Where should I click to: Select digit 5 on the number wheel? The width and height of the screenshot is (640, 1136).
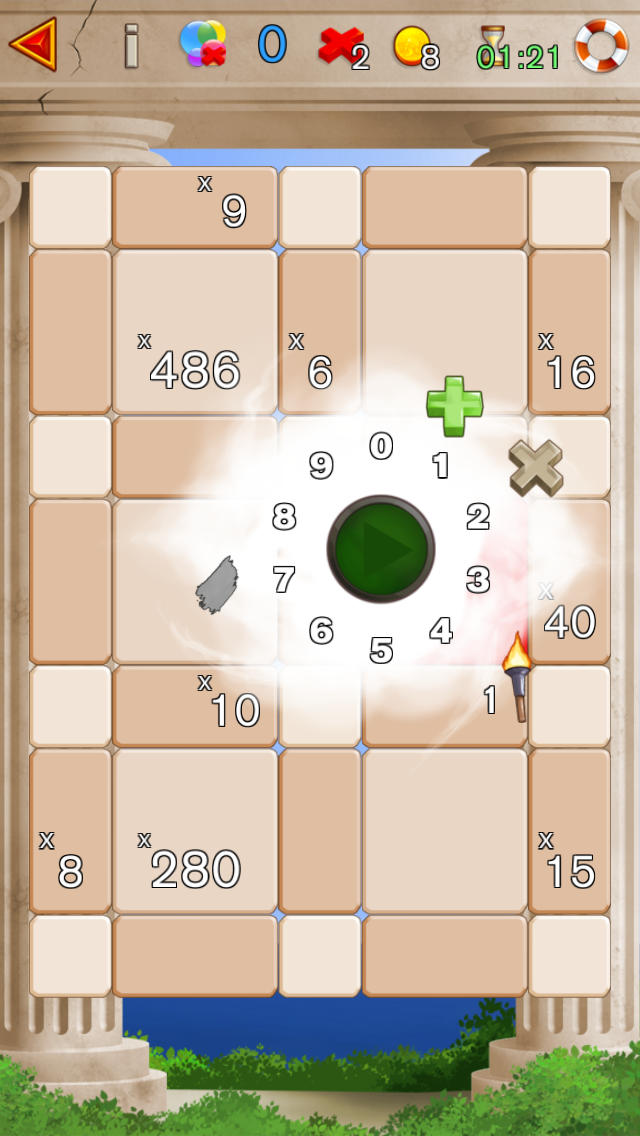[381, 650]
